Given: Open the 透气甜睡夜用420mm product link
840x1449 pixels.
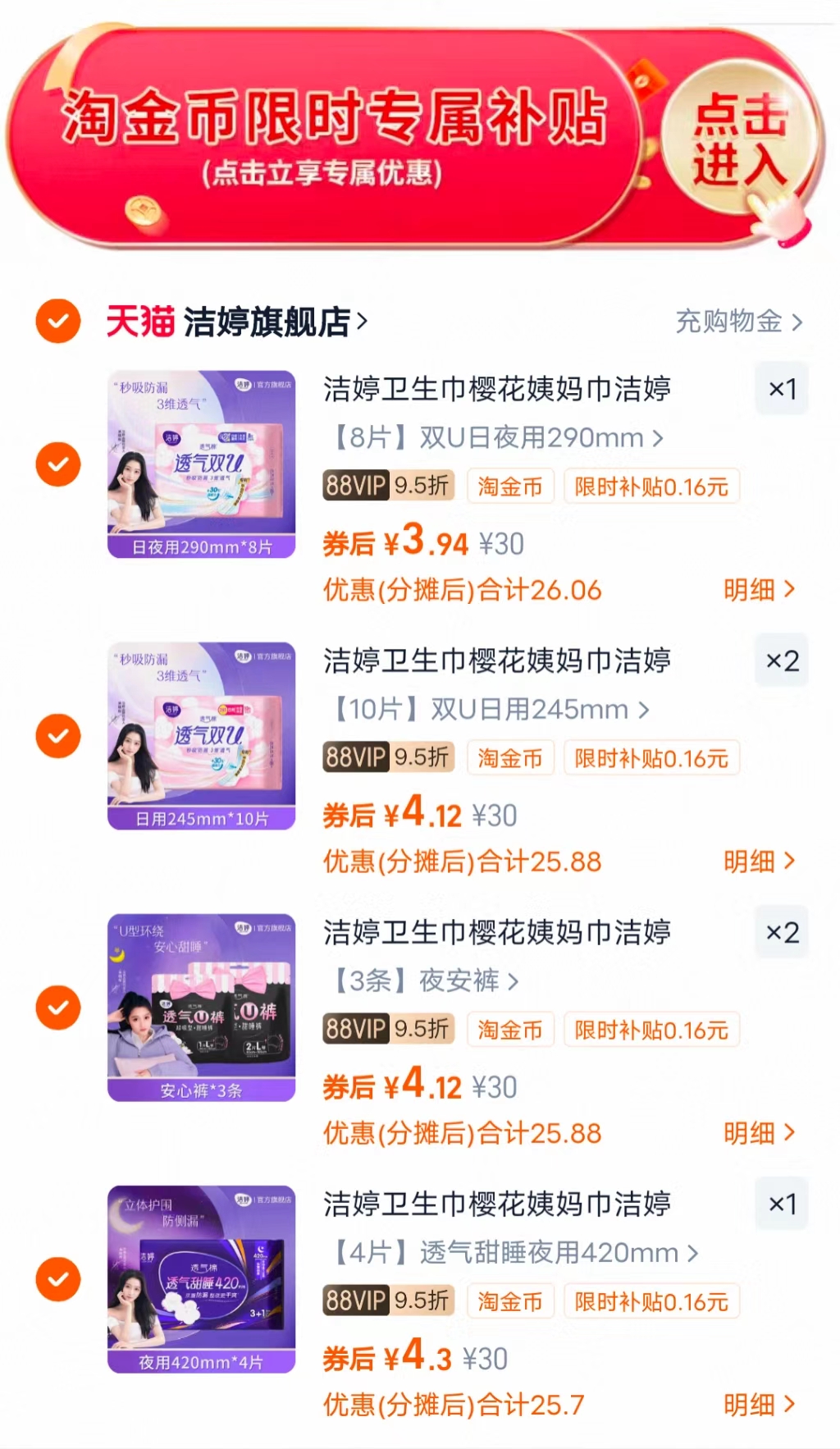Looking at the screenshot, I should coord(517,1252).
